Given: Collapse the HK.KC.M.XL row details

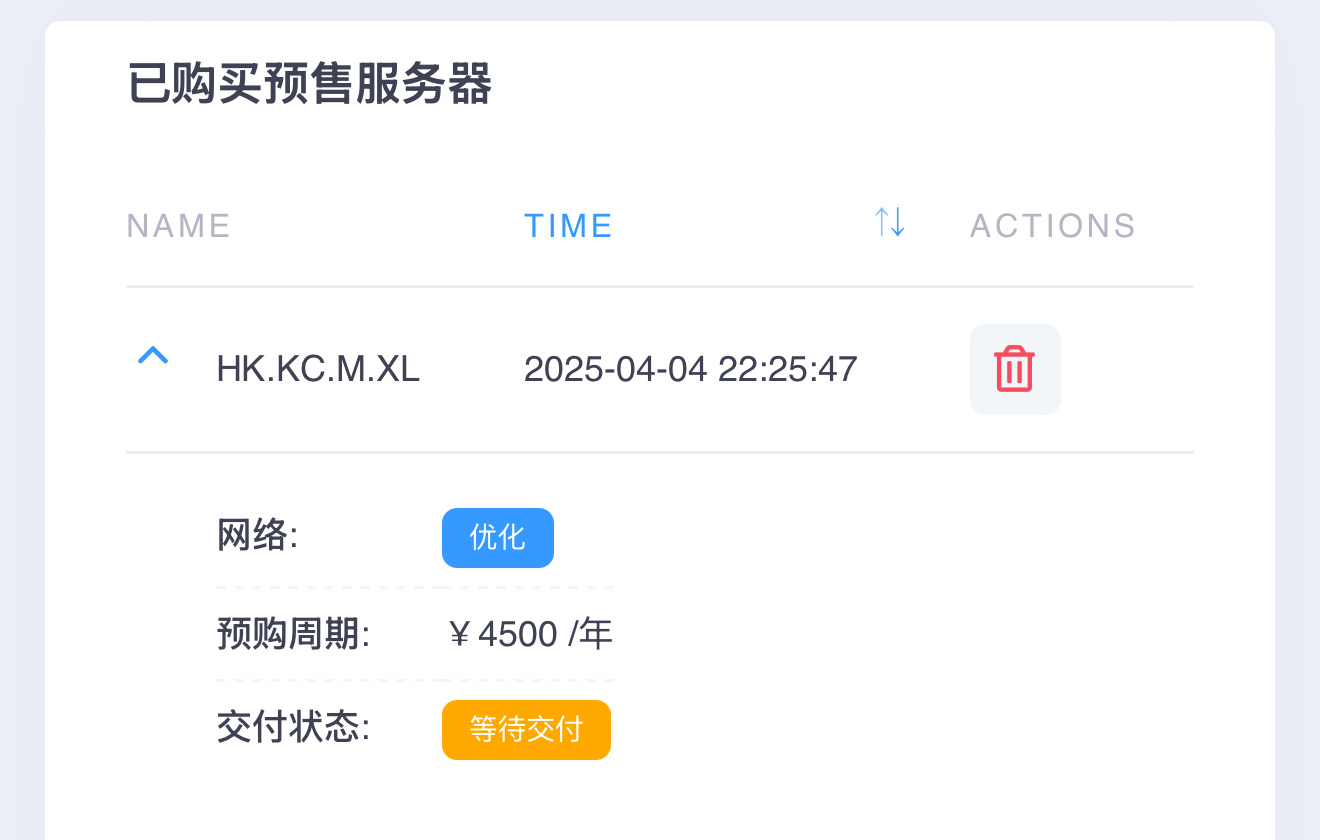Looking at the screenshot, I should [x=152, y=356].
